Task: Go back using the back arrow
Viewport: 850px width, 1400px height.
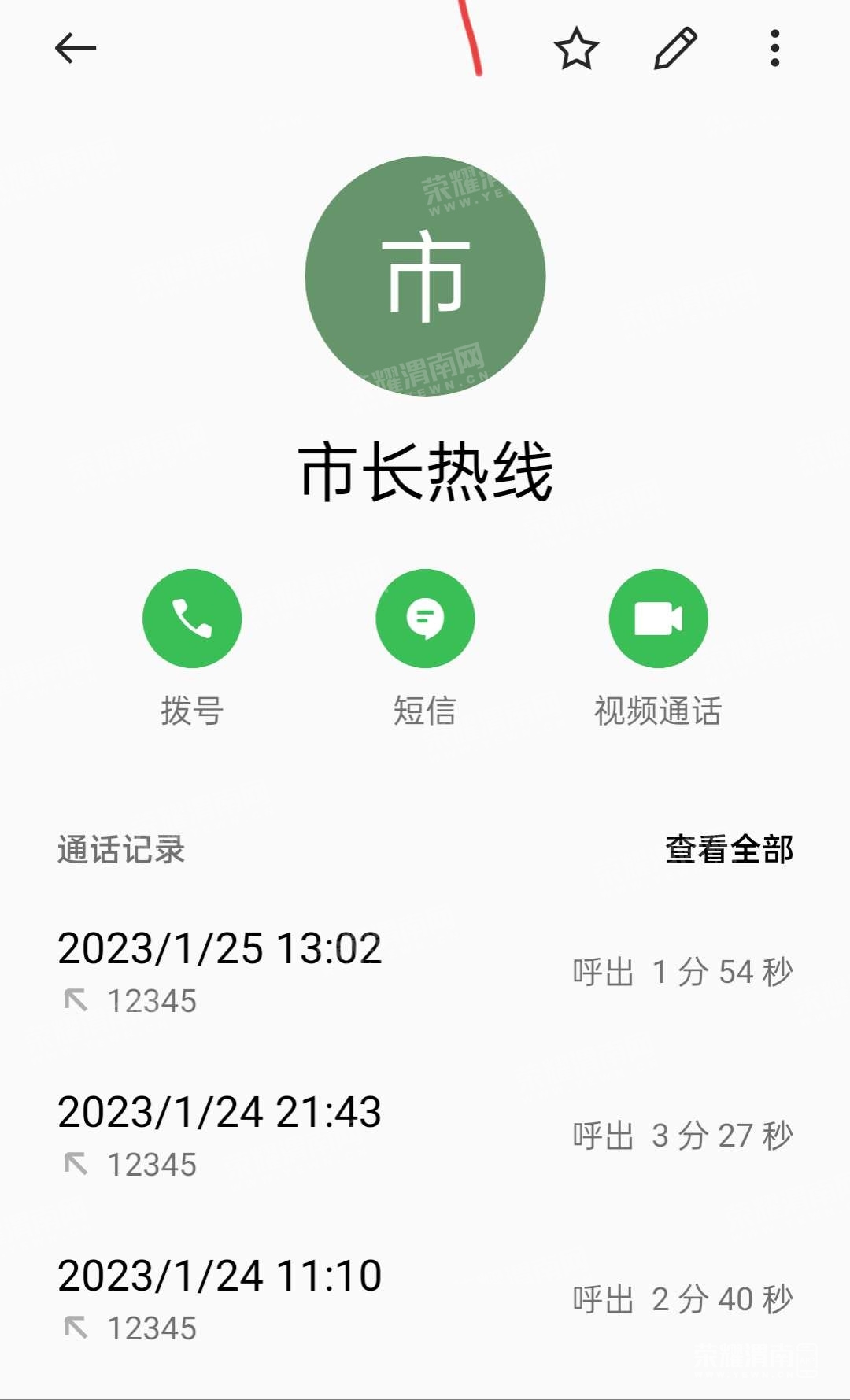Action: [x=76, y=49]
